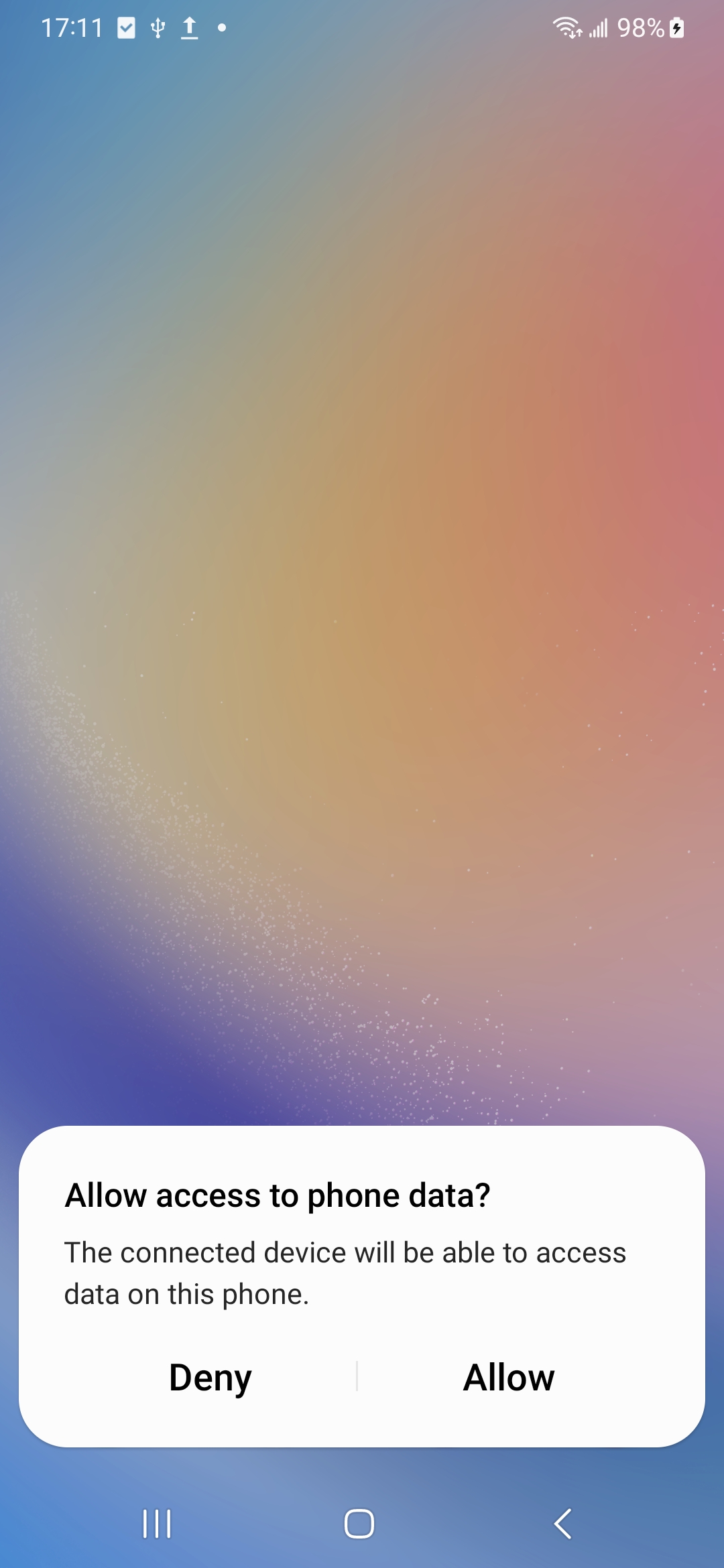This screenshot has height=1568, width=724.
Task: Go back with the navigation arrow
Action: (562, 1524)
